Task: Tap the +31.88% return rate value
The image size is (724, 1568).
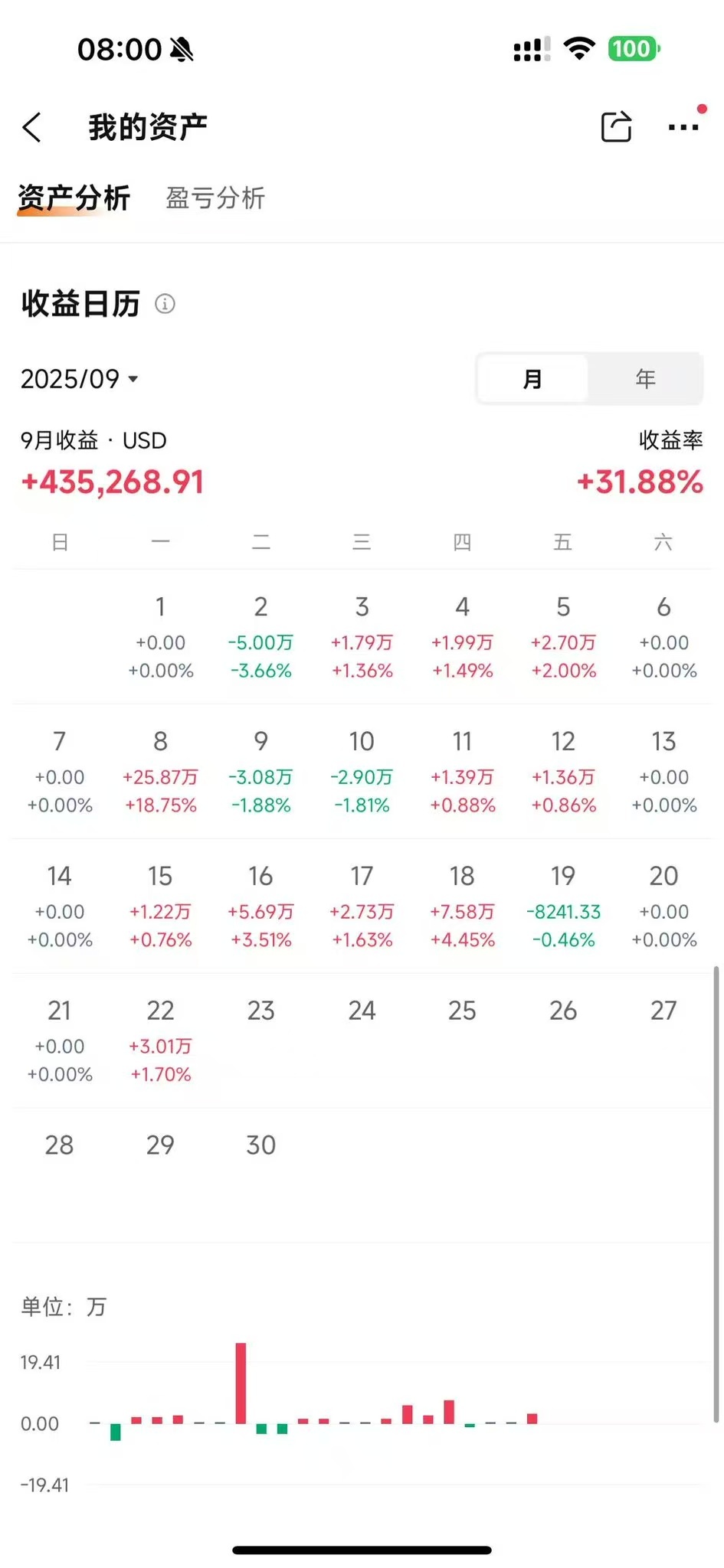Action: [x=641, y=482]
